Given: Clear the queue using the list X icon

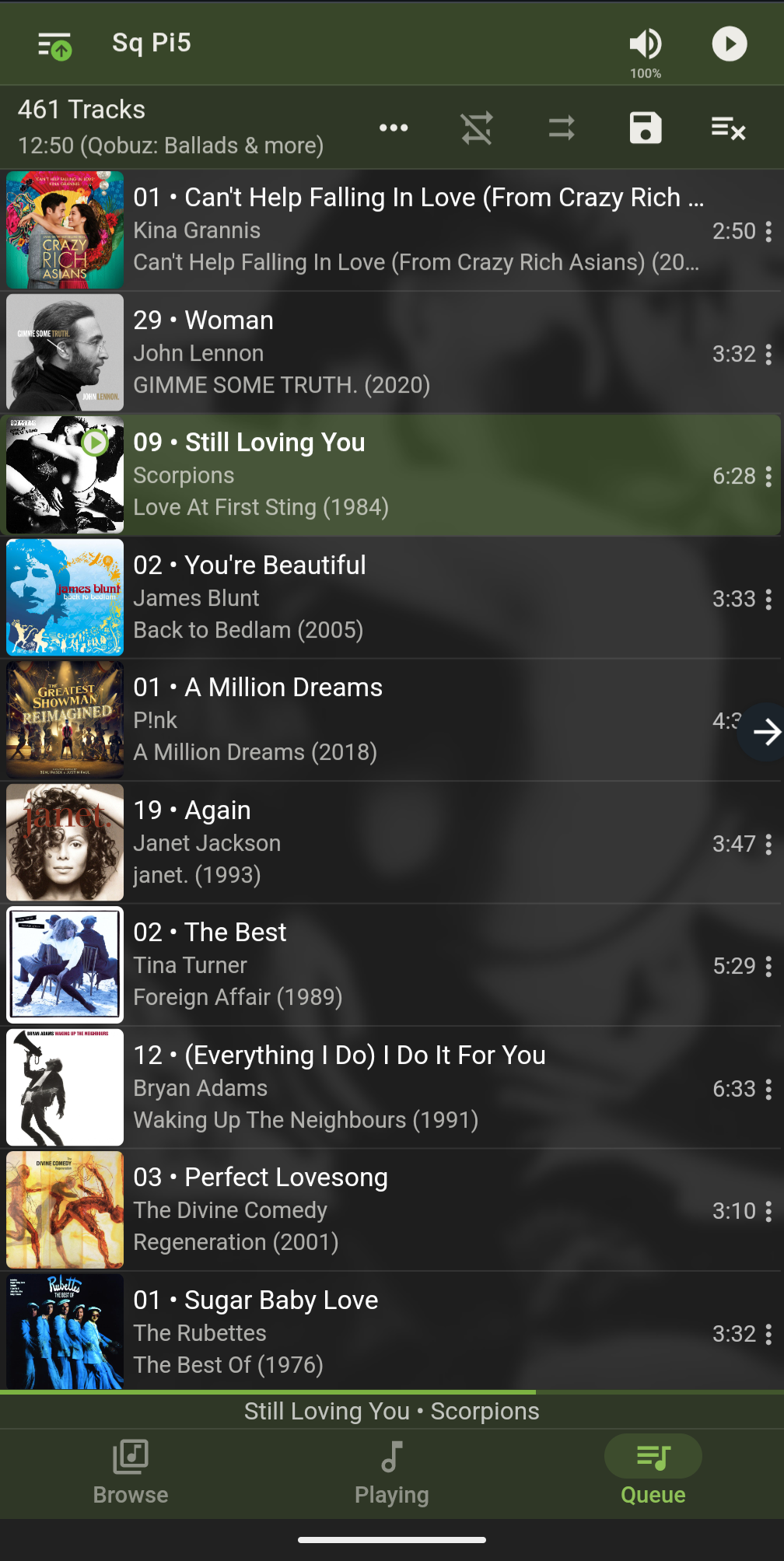Looking at the screenshot, I should (729, 128).
